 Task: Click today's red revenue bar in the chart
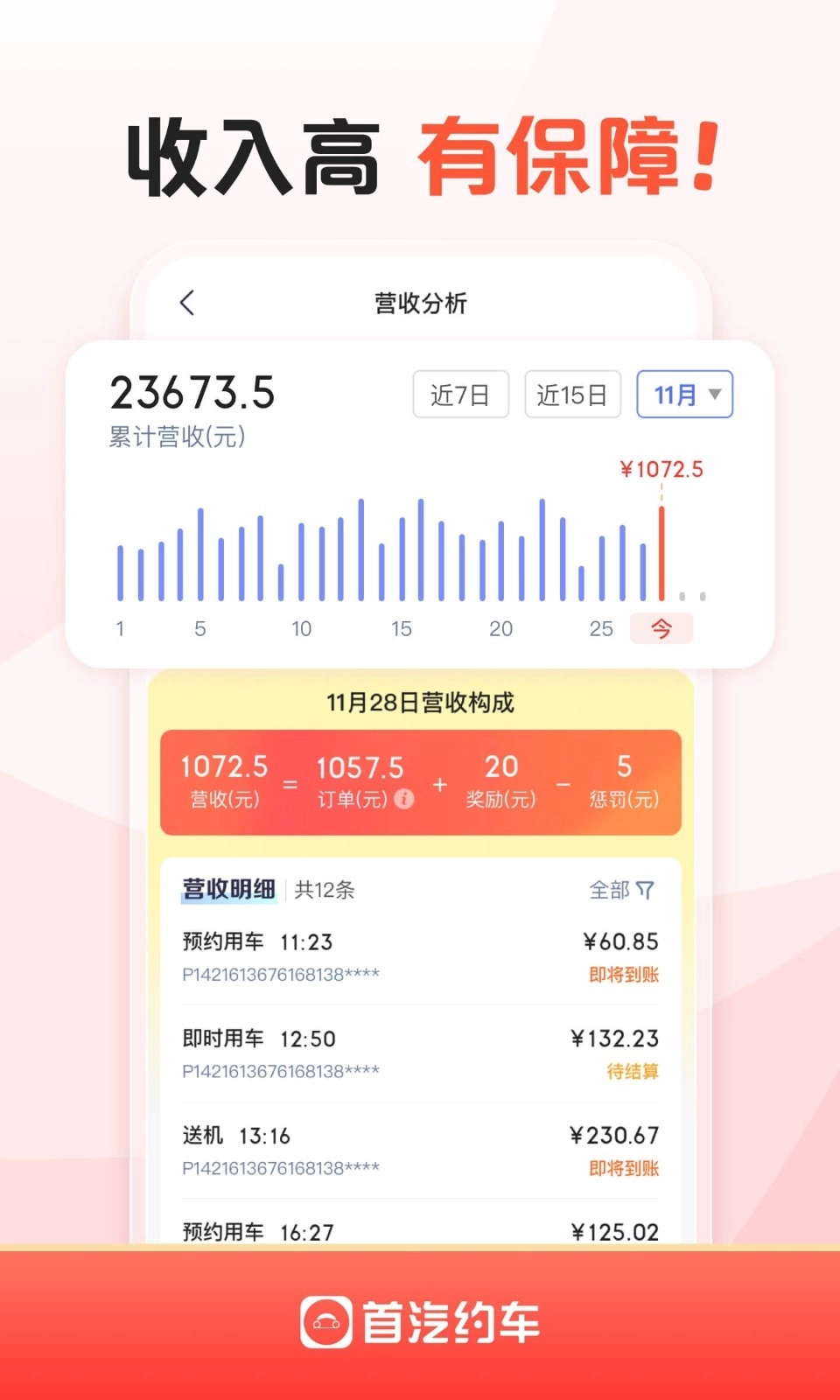pyautogui.click(x=661, y=551)
